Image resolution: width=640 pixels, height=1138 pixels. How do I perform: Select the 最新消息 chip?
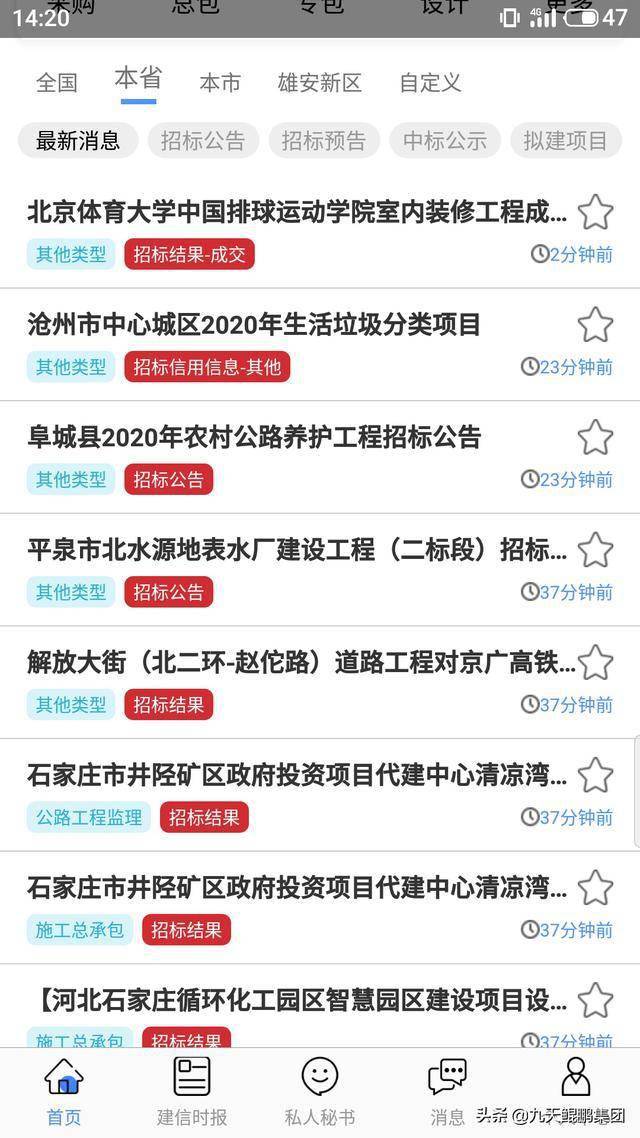pos(78,141)
